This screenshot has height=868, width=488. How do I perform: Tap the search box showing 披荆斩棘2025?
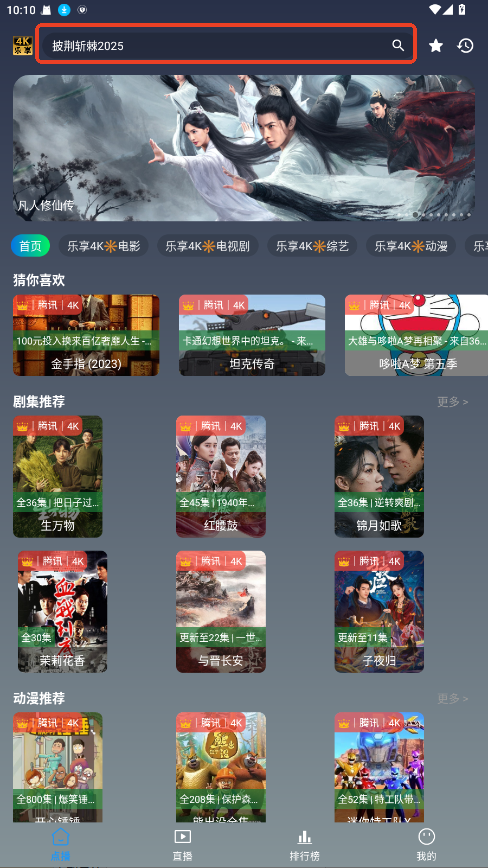tap(226, 45)
